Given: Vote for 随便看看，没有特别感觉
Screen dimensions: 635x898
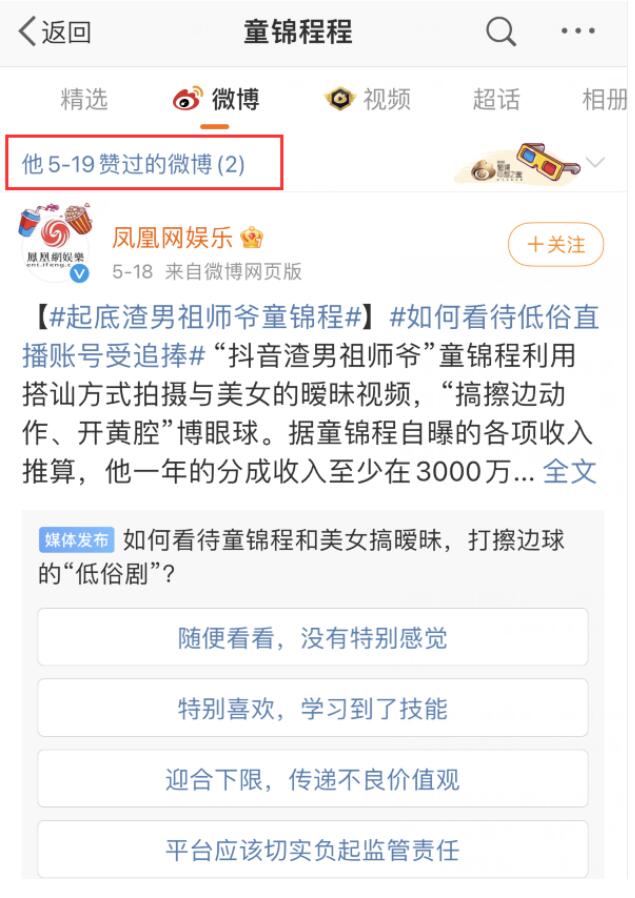Looking at the screenshot, I should [x=312, y=638].
